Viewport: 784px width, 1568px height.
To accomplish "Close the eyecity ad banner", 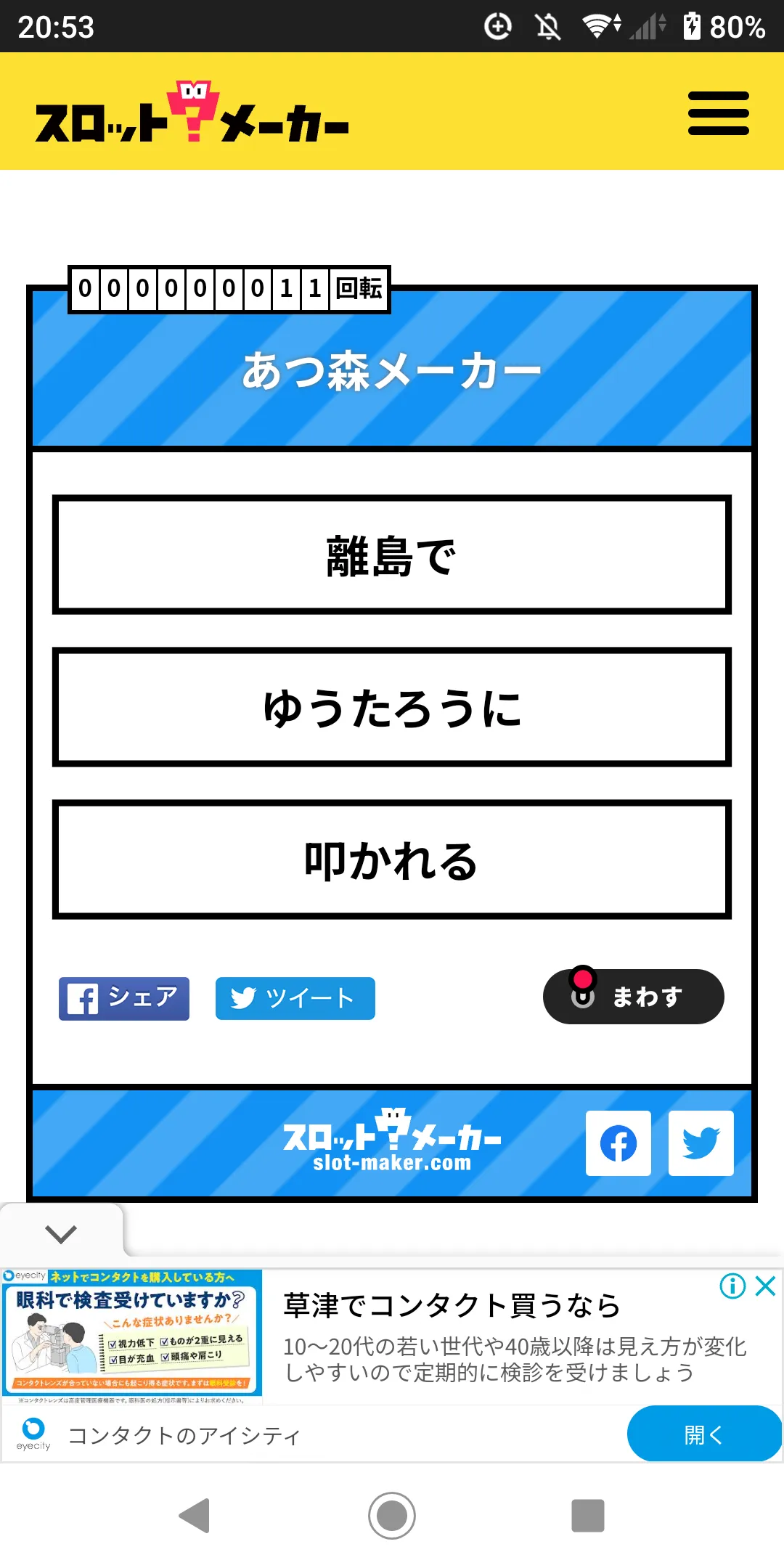I will tap(766, 1286).
